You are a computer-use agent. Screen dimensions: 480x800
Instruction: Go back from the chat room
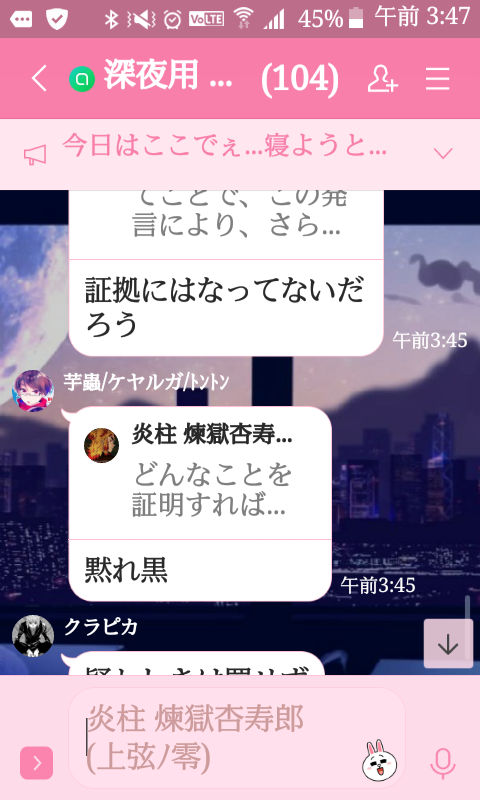39,80
